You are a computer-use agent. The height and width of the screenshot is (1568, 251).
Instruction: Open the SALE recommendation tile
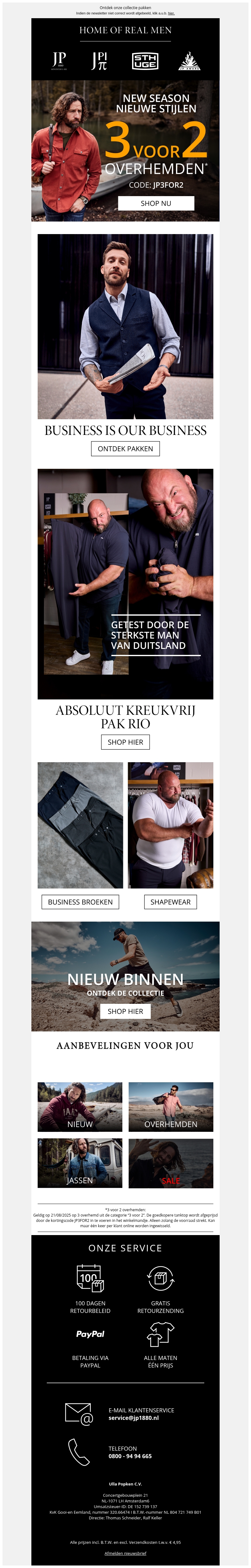[171, 1163]
